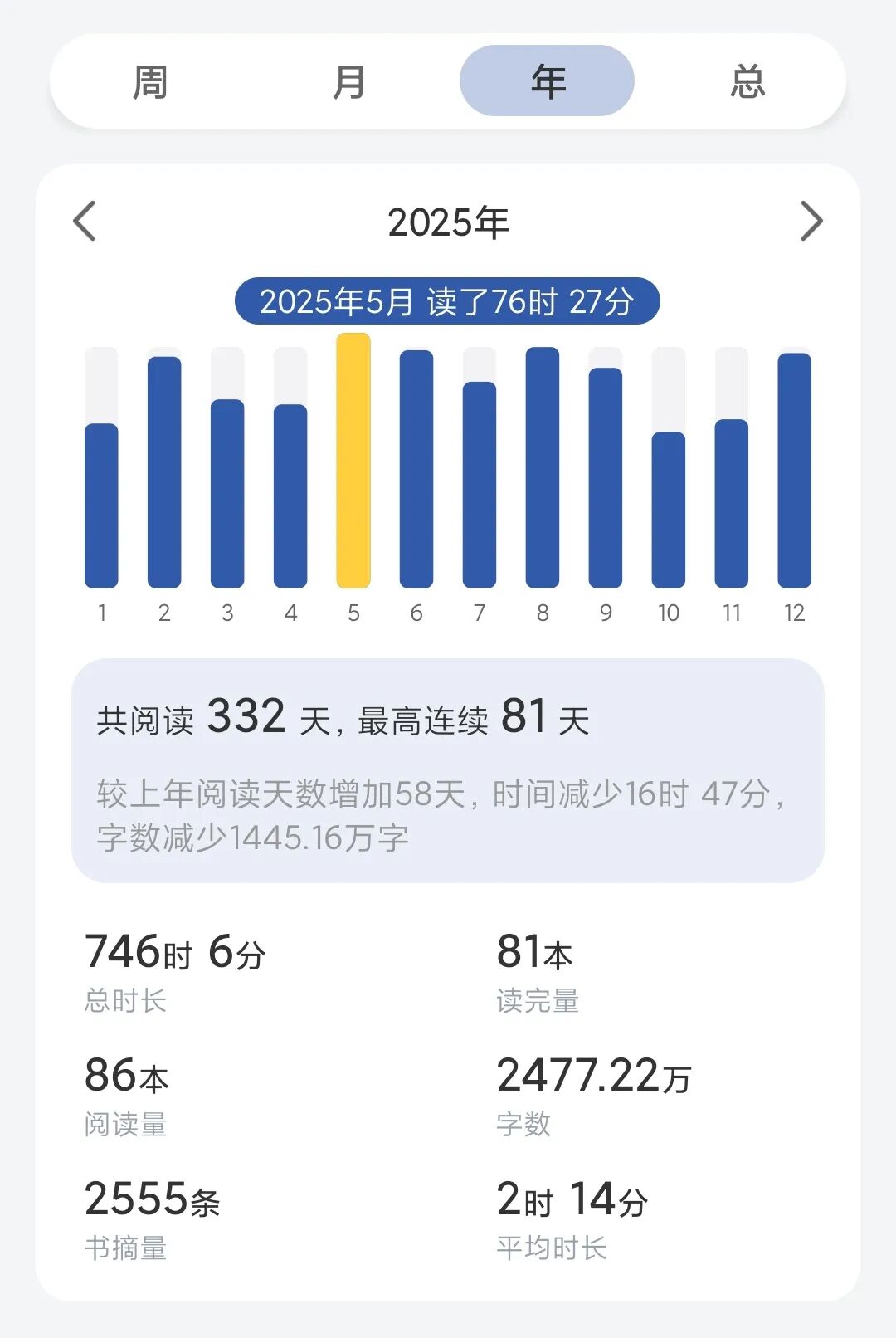
Task: Select the bar for month 1
Action: (x=101, y=505)
